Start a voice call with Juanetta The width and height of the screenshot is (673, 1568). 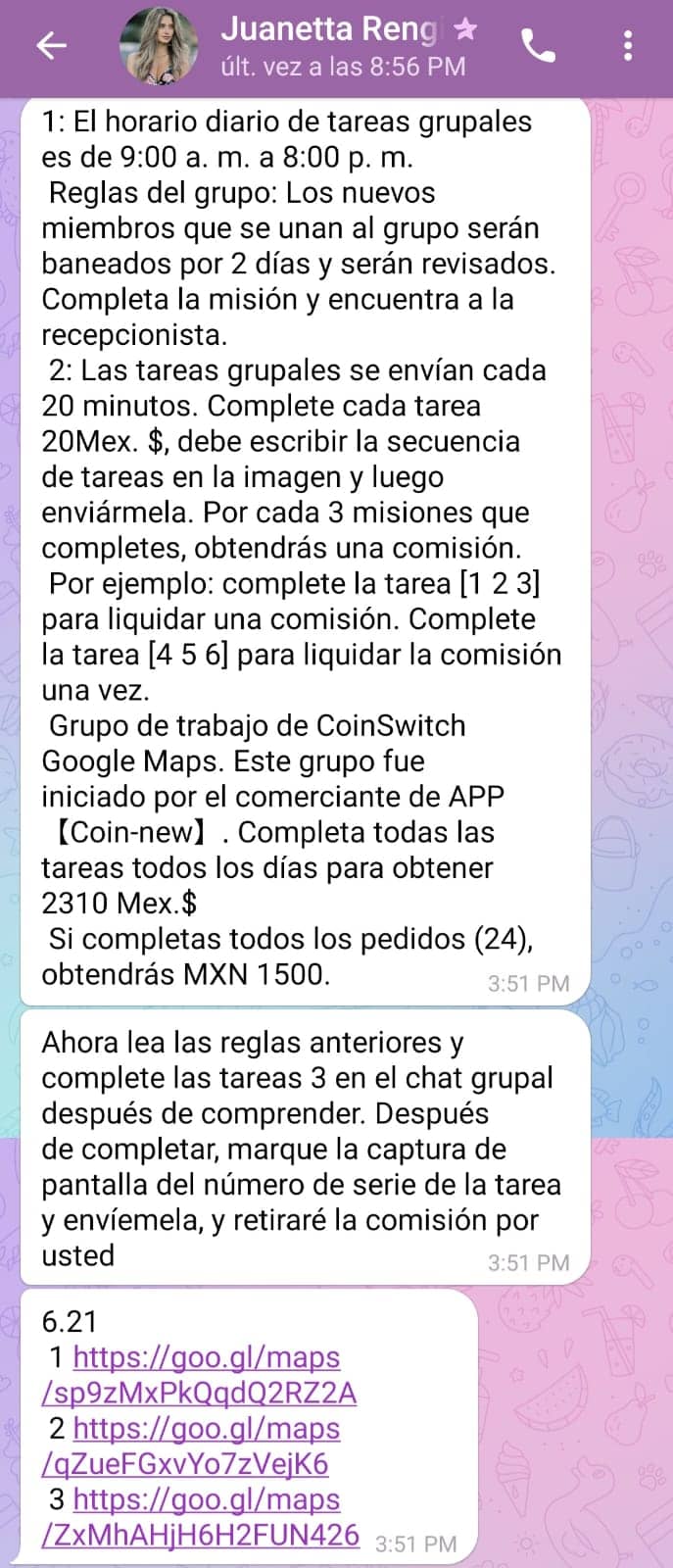(538, 46)
